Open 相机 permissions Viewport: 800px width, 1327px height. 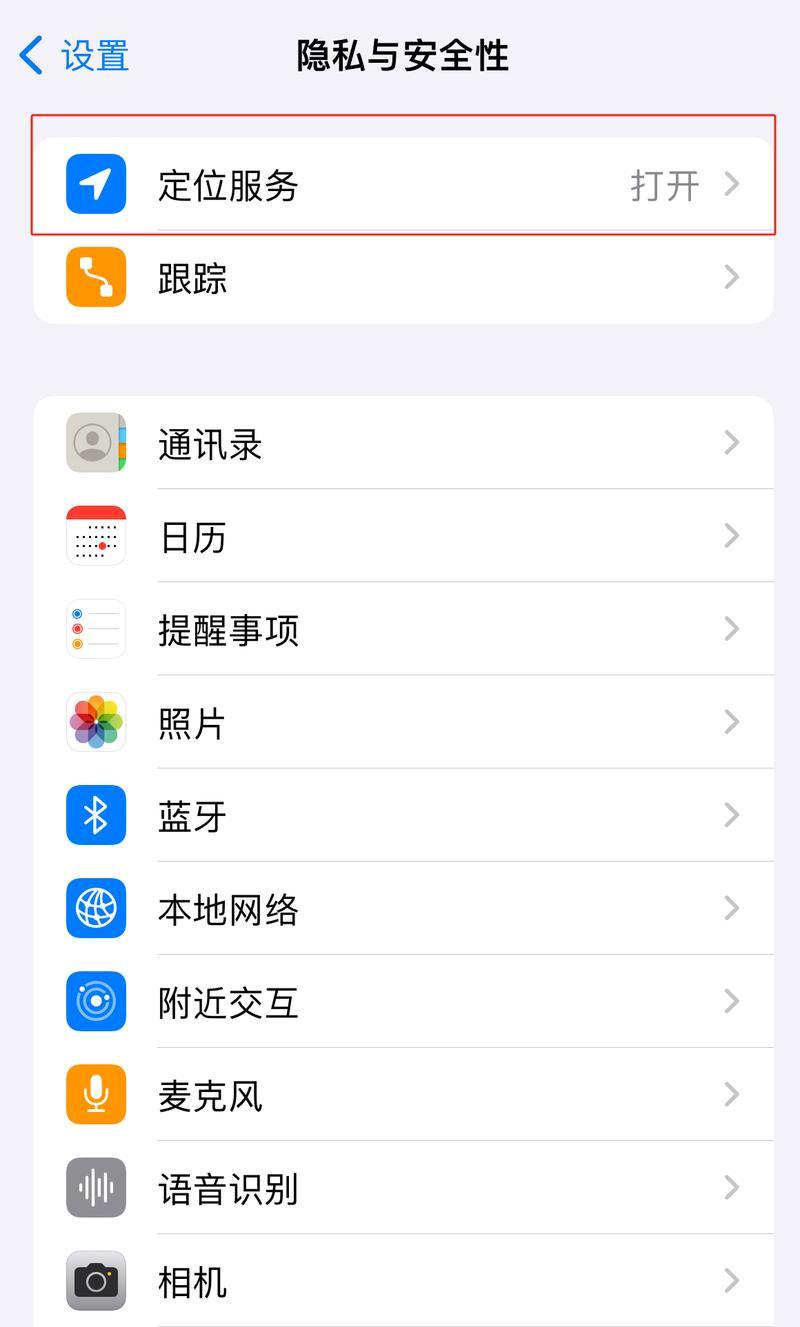point(403,1280)
